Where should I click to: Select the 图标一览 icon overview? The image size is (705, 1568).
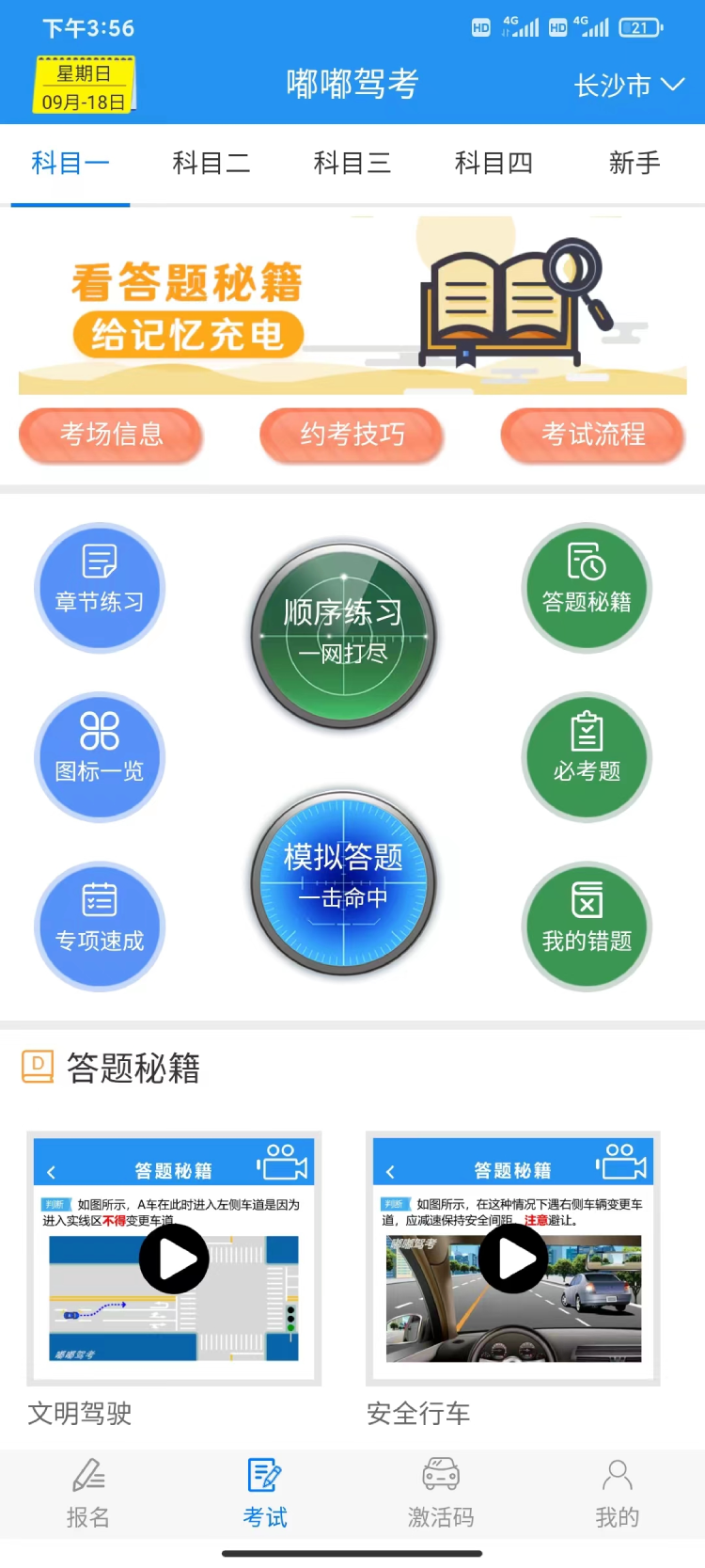click(100, 756)
